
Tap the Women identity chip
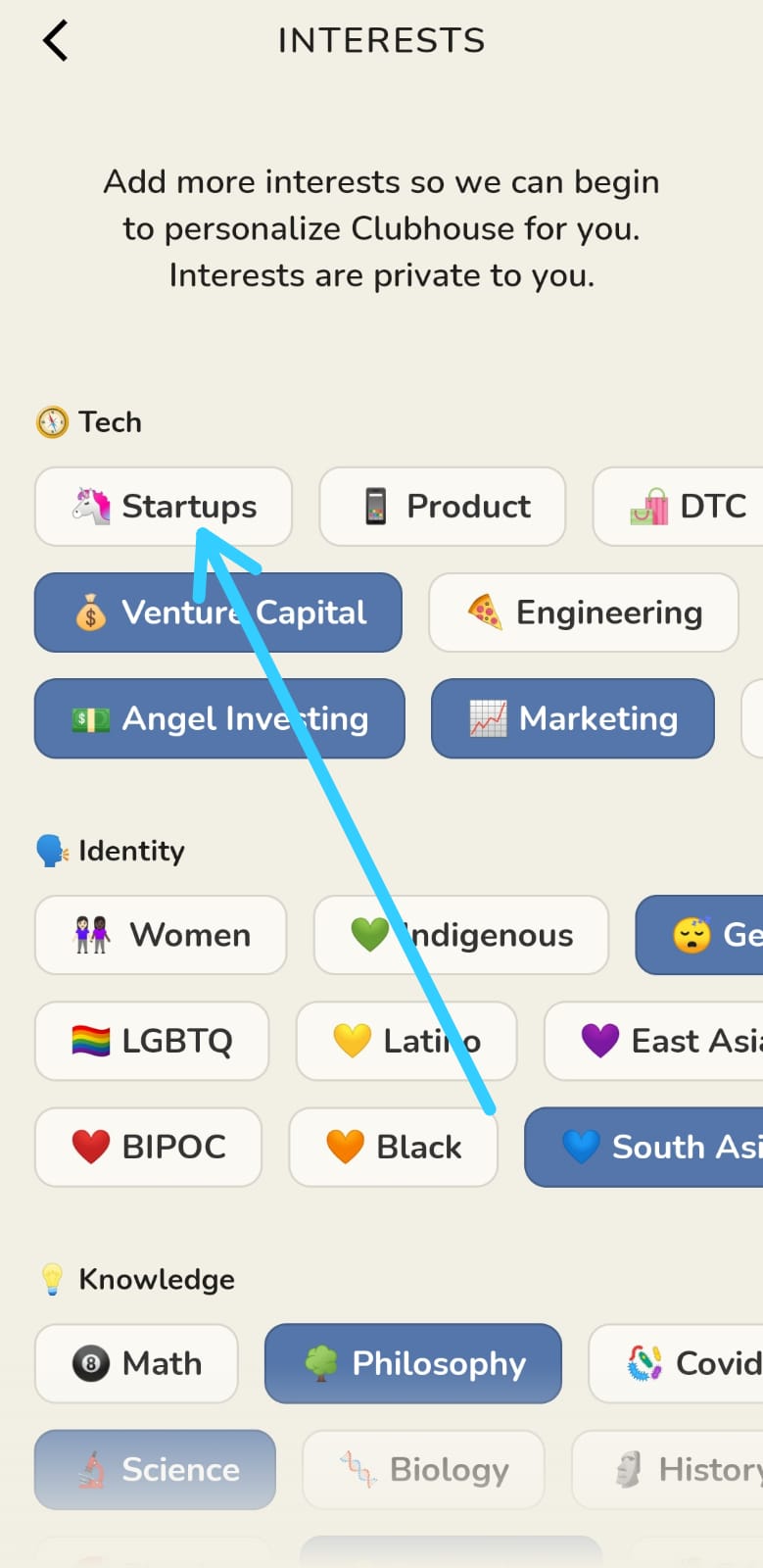161,935
